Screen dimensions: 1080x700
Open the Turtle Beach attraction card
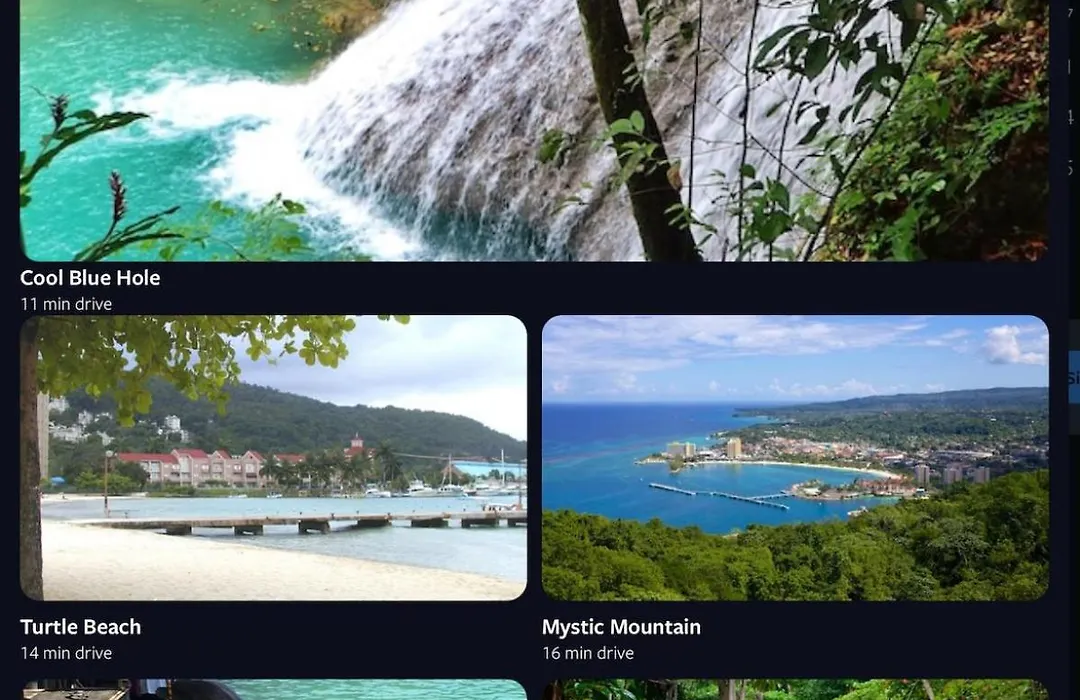[273, 458]
